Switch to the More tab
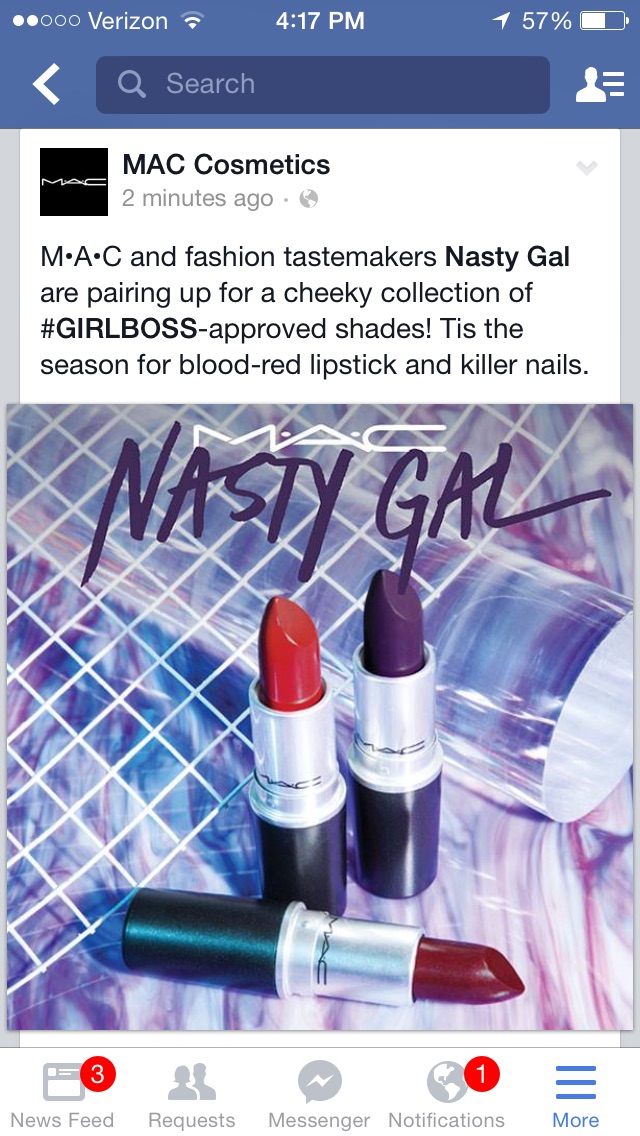The width and height of the screenshot is (640, 1136). tap(576, 1094)
